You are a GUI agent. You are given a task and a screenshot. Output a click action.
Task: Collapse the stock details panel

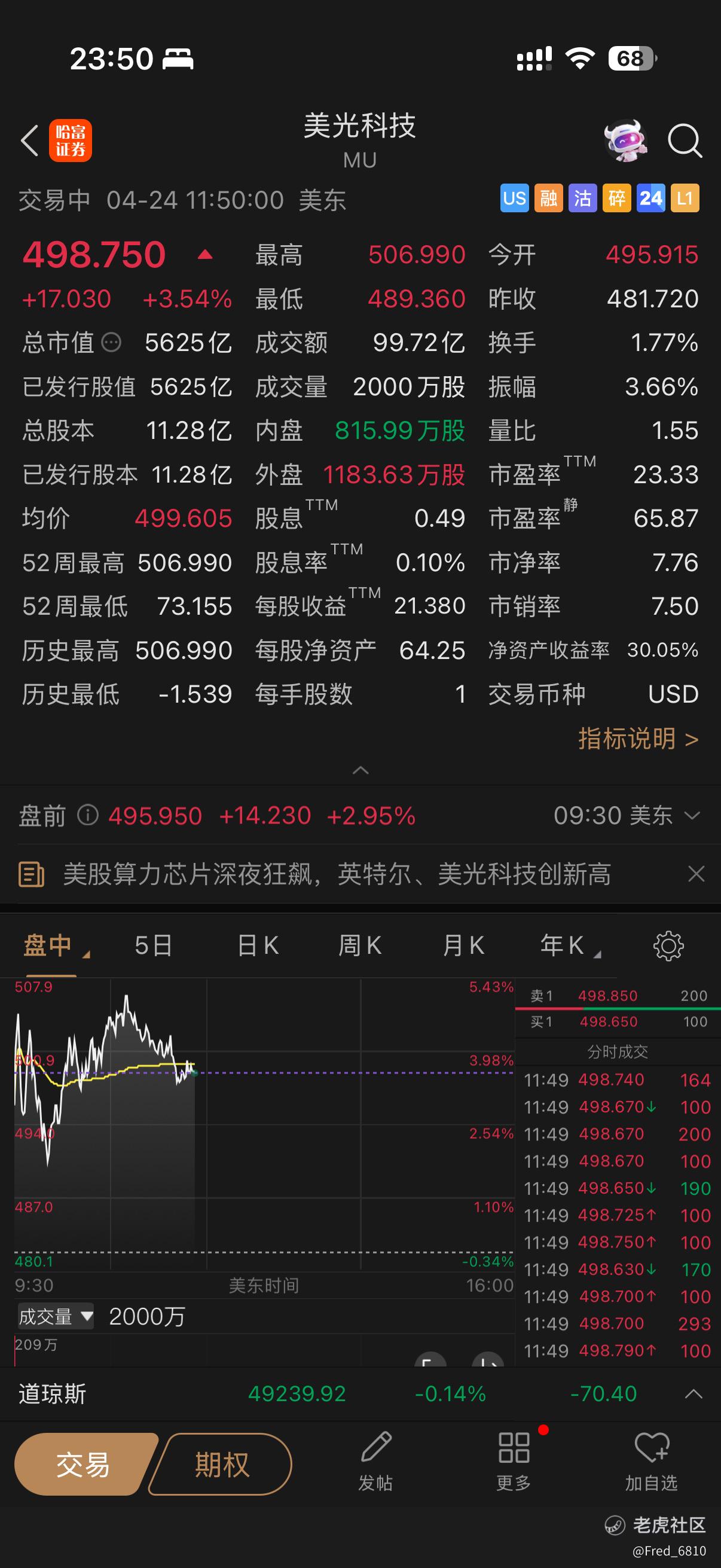tap(360, 770)
